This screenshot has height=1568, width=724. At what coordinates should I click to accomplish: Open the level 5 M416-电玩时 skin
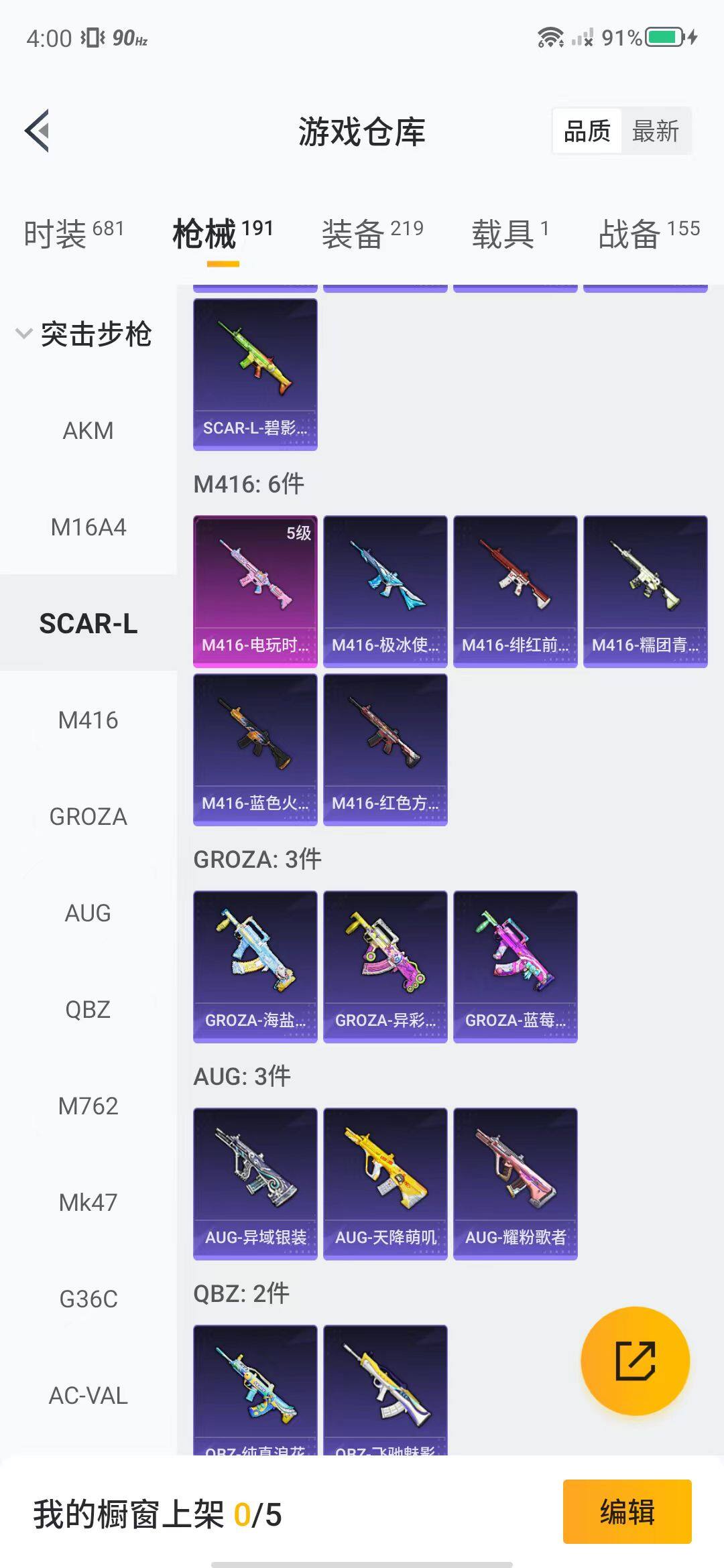click(255, 591)
